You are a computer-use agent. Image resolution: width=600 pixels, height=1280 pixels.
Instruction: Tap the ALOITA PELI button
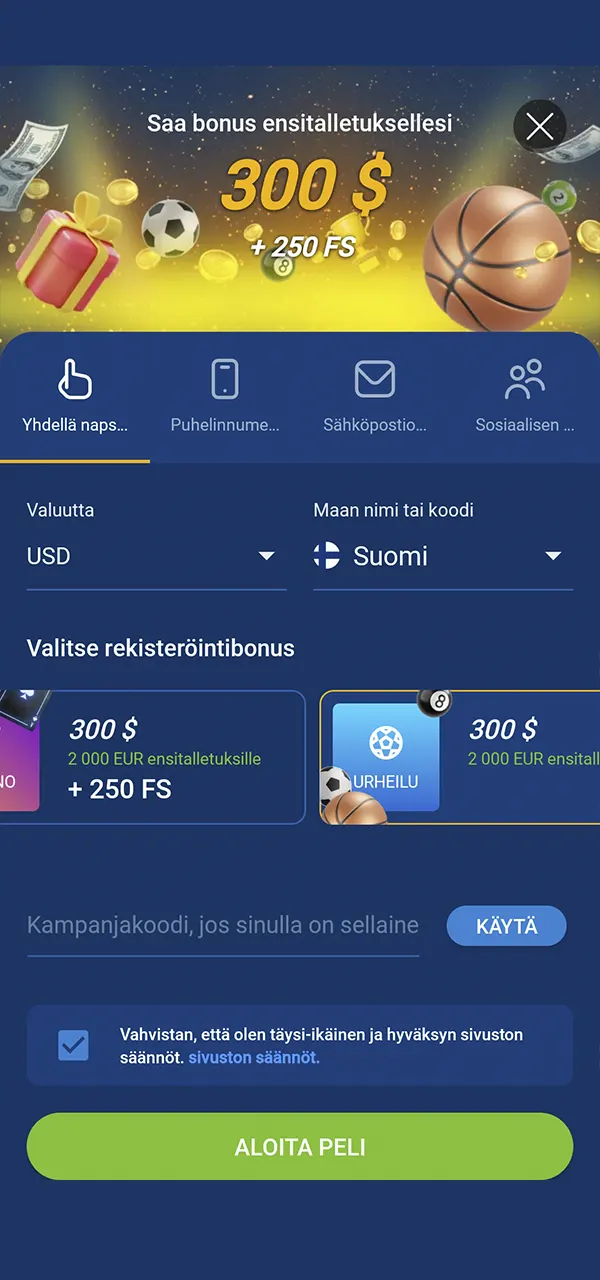[300, 1147]
